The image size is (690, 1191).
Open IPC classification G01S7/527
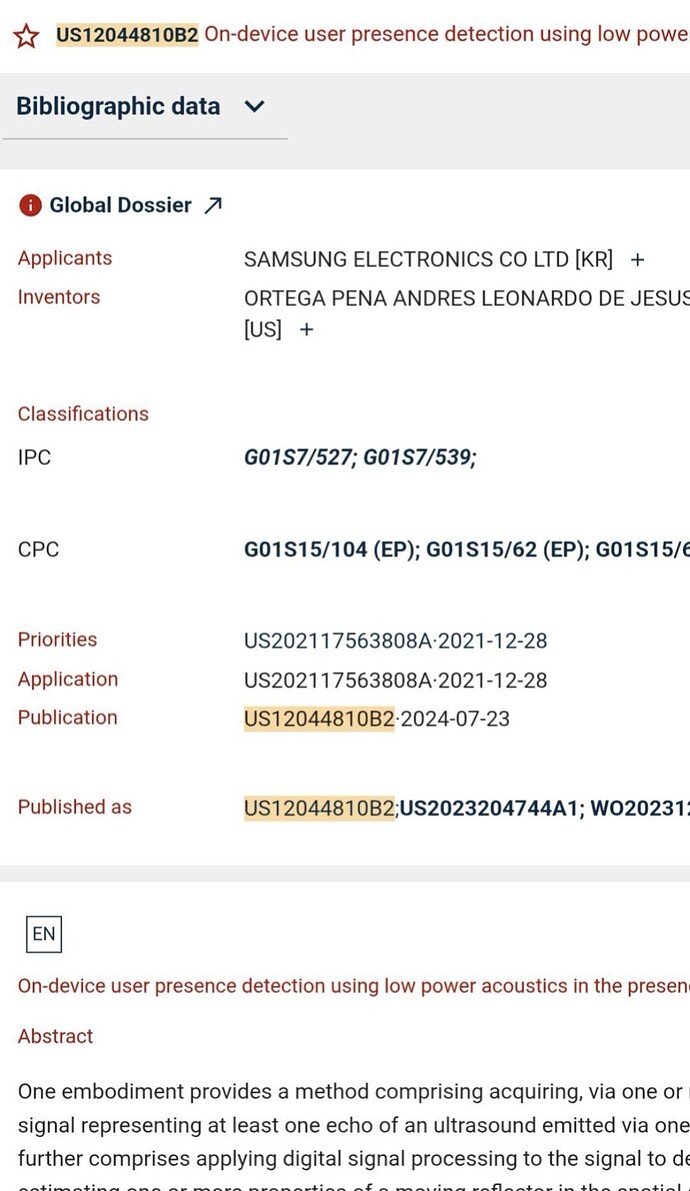[x=299, y=458]
